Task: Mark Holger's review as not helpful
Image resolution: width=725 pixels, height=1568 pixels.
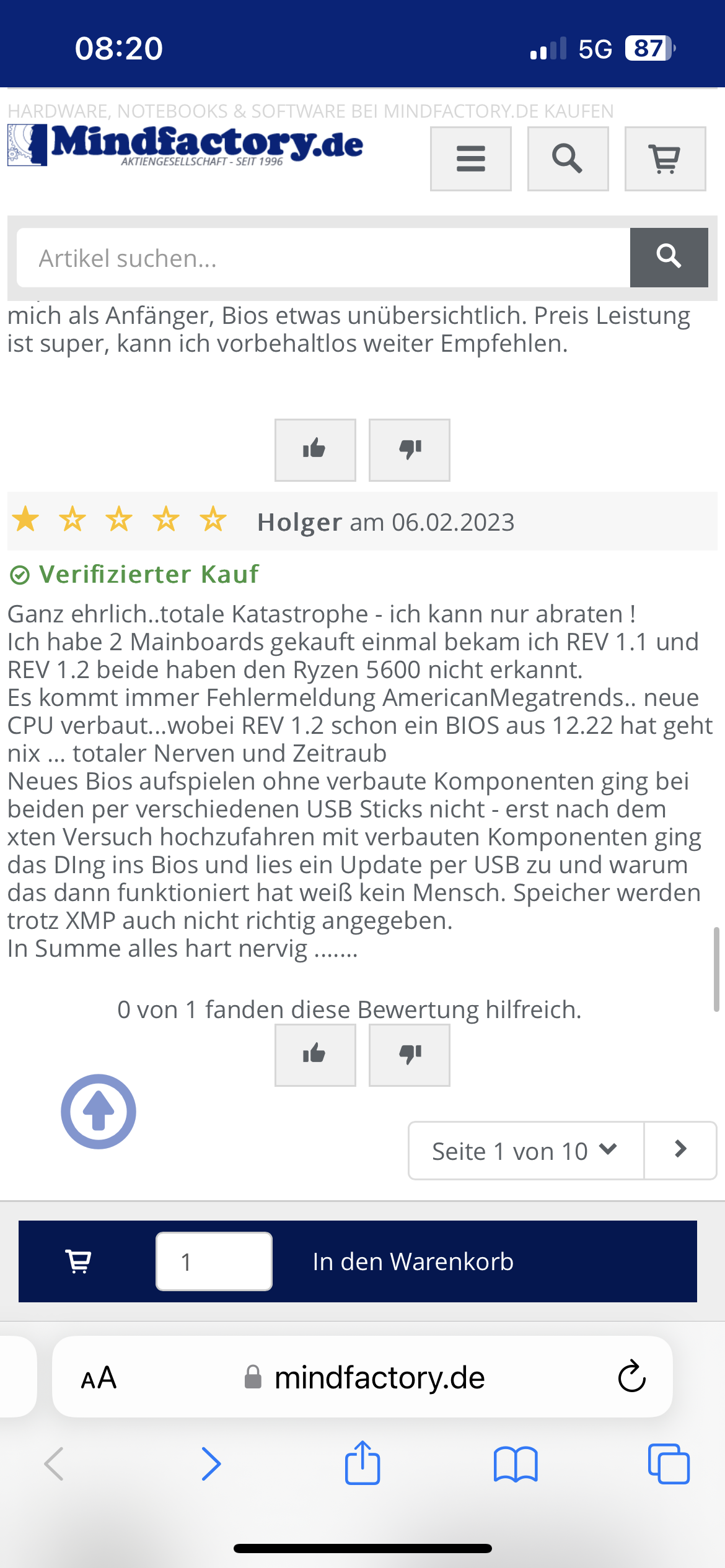Action: (409, 1055)
